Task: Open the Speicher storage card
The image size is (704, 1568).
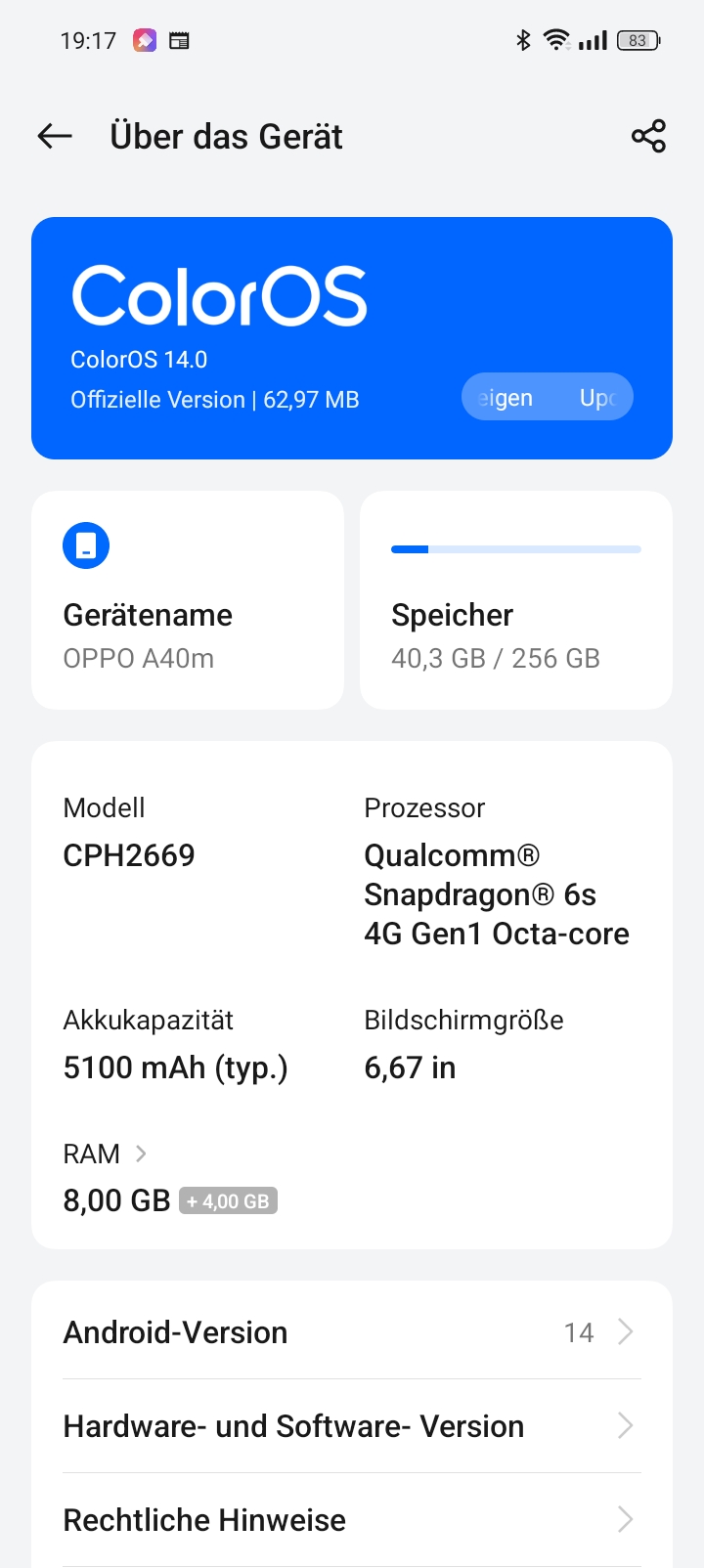Action: tap(516, 600)
